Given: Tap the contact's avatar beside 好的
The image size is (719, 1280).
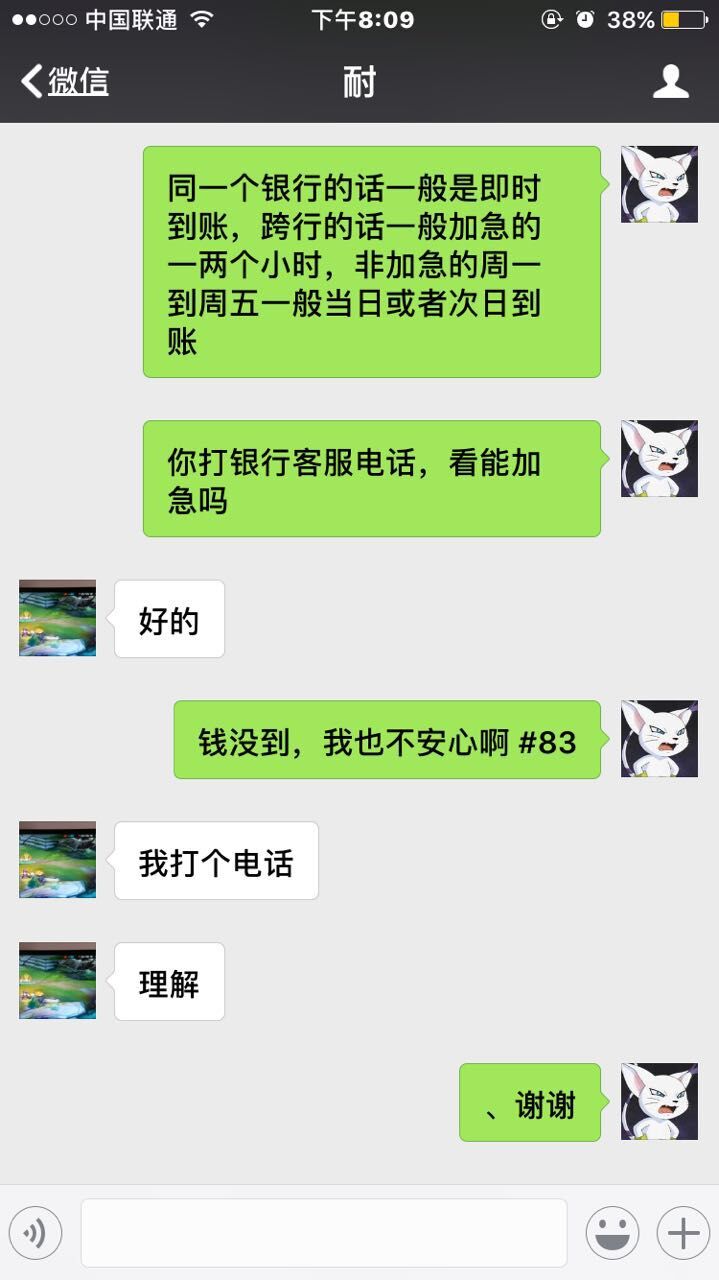Looking at the screenshot, I should point(58,618).
